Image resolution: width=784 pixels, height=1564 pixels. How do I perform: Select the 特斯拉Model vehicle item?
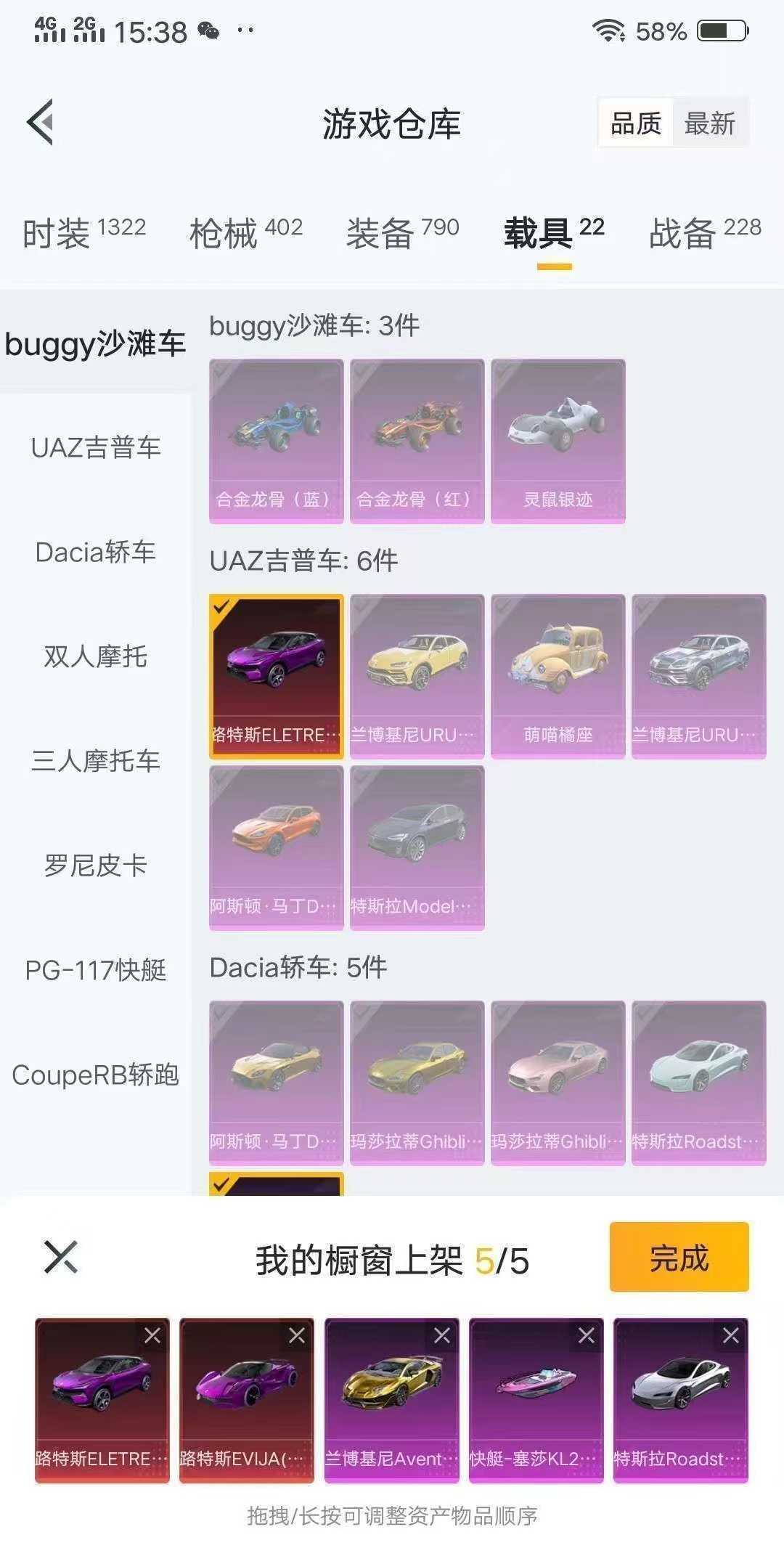[x=417, y=847]
